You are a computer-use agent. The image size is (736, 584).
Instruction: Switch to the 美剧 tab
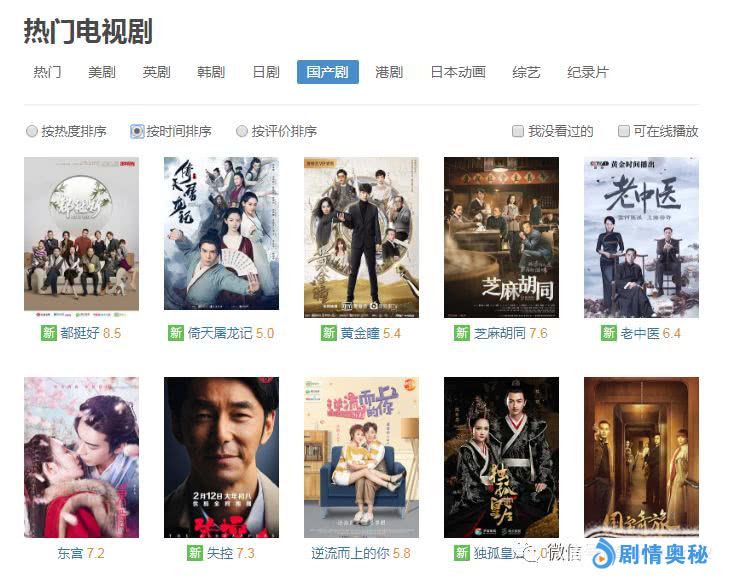point(101,72)
